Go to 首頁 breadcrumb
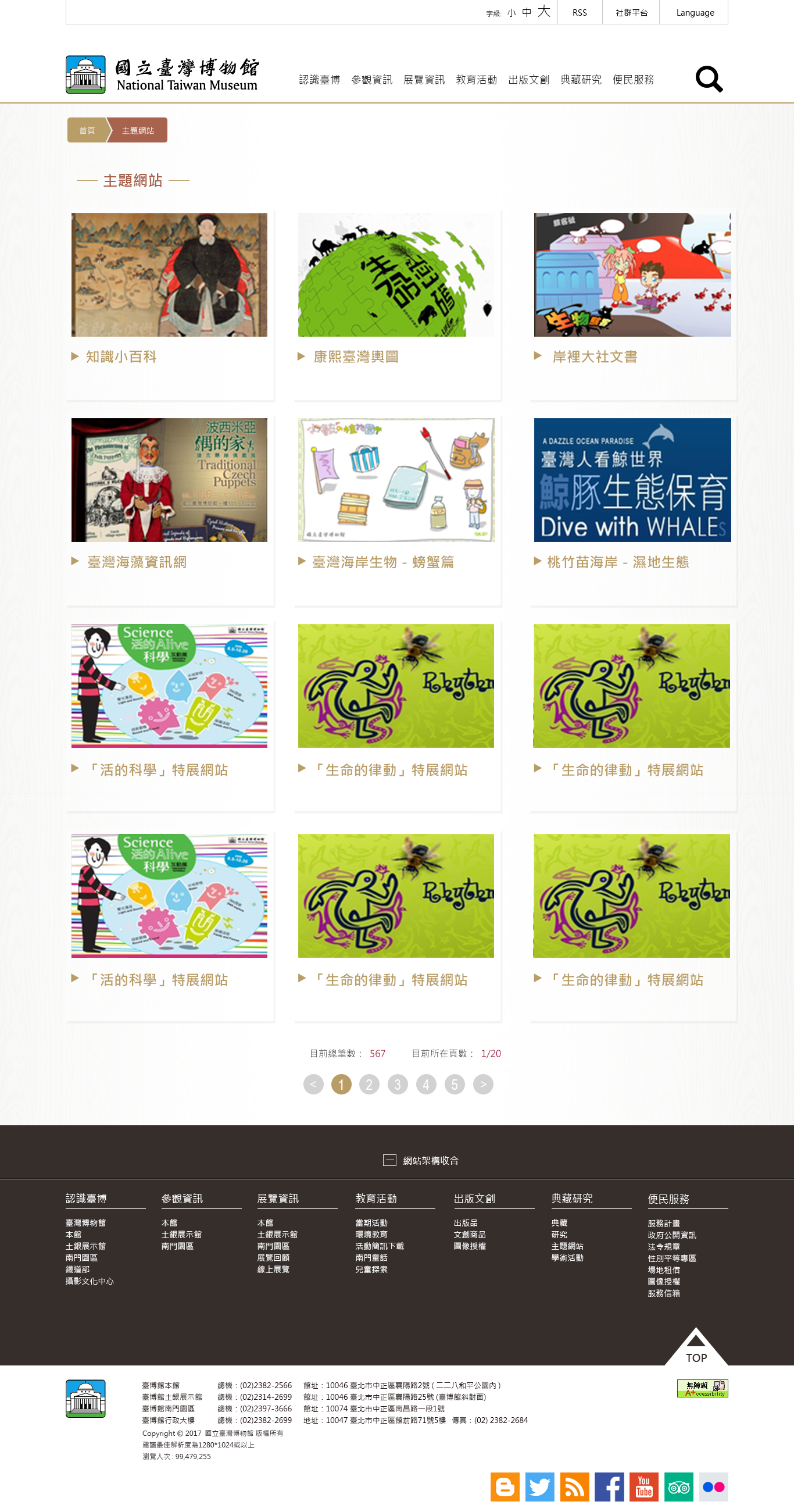 [x=87, y=130]
